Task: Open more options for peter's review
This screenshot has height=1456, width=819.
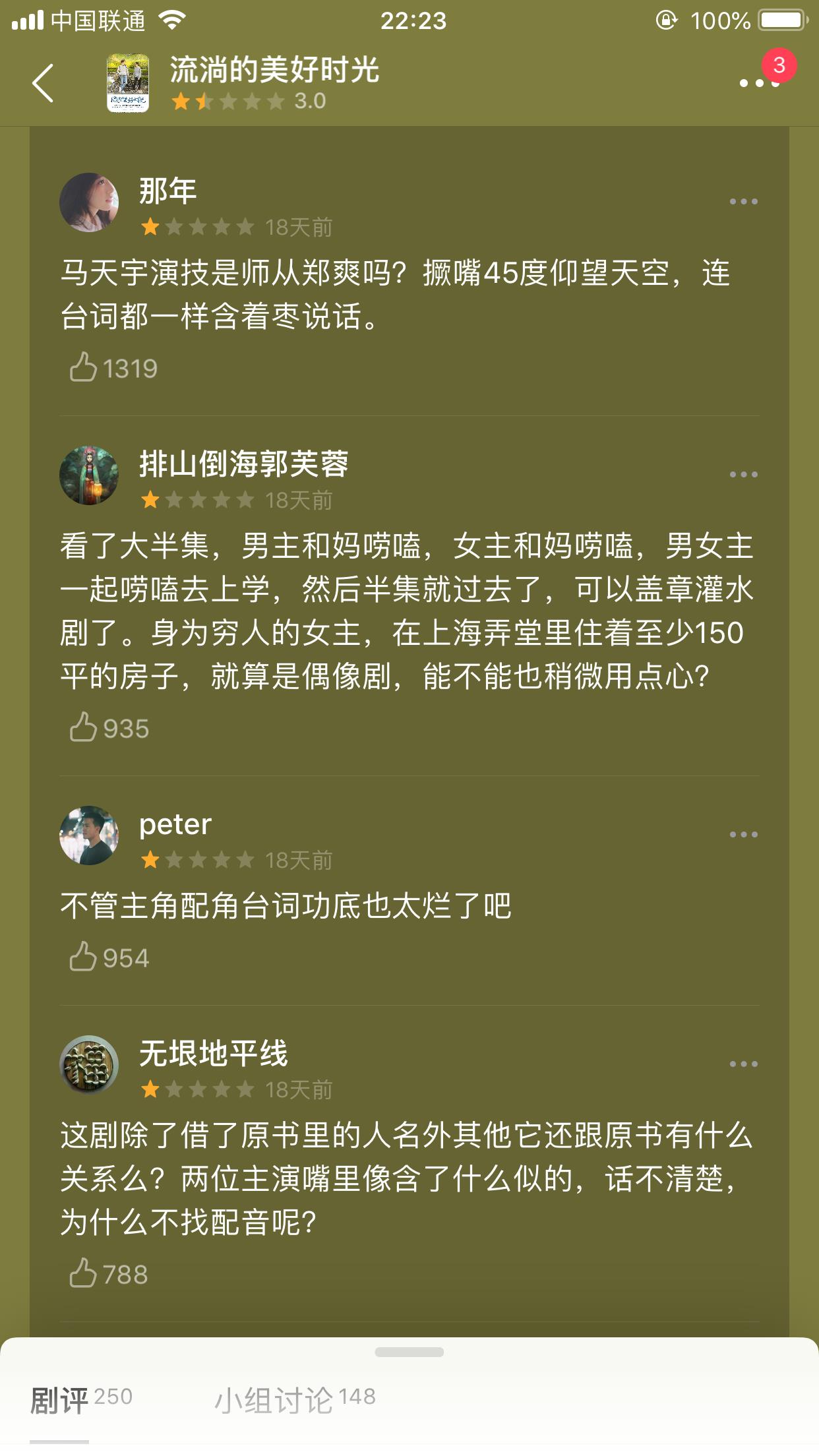Action: (743, 834)
